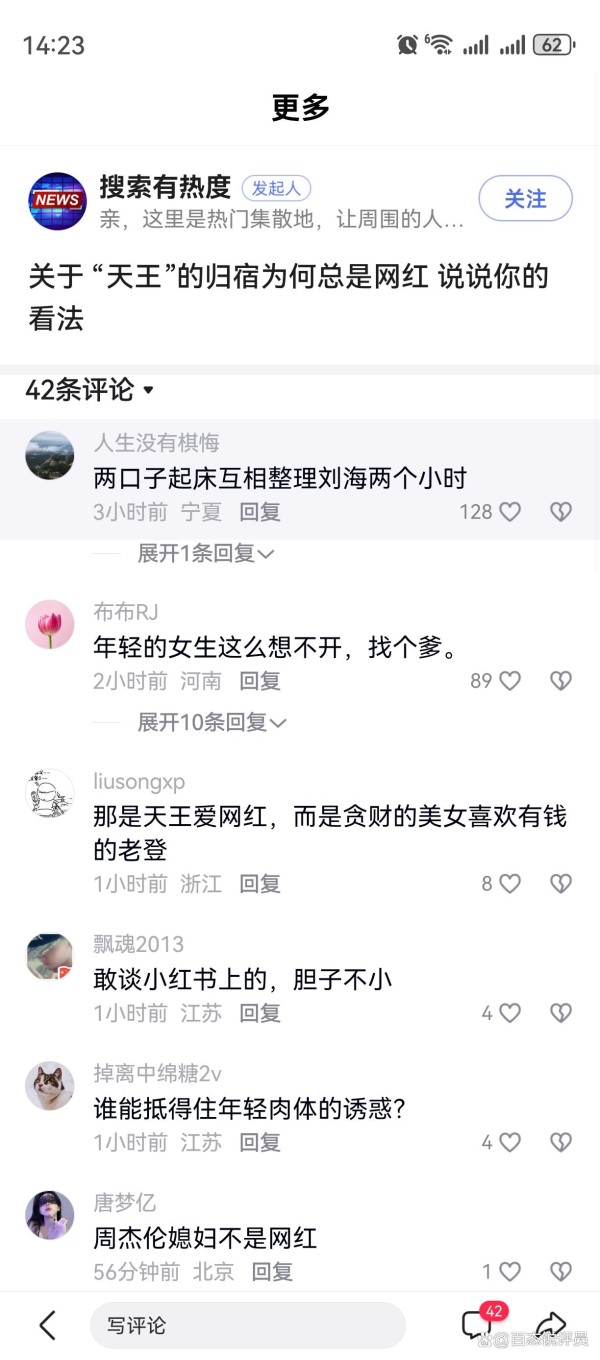Tap the 写评论 comment input box
The width and height of the screenshot is (600, 1360).
(247, 1326)
